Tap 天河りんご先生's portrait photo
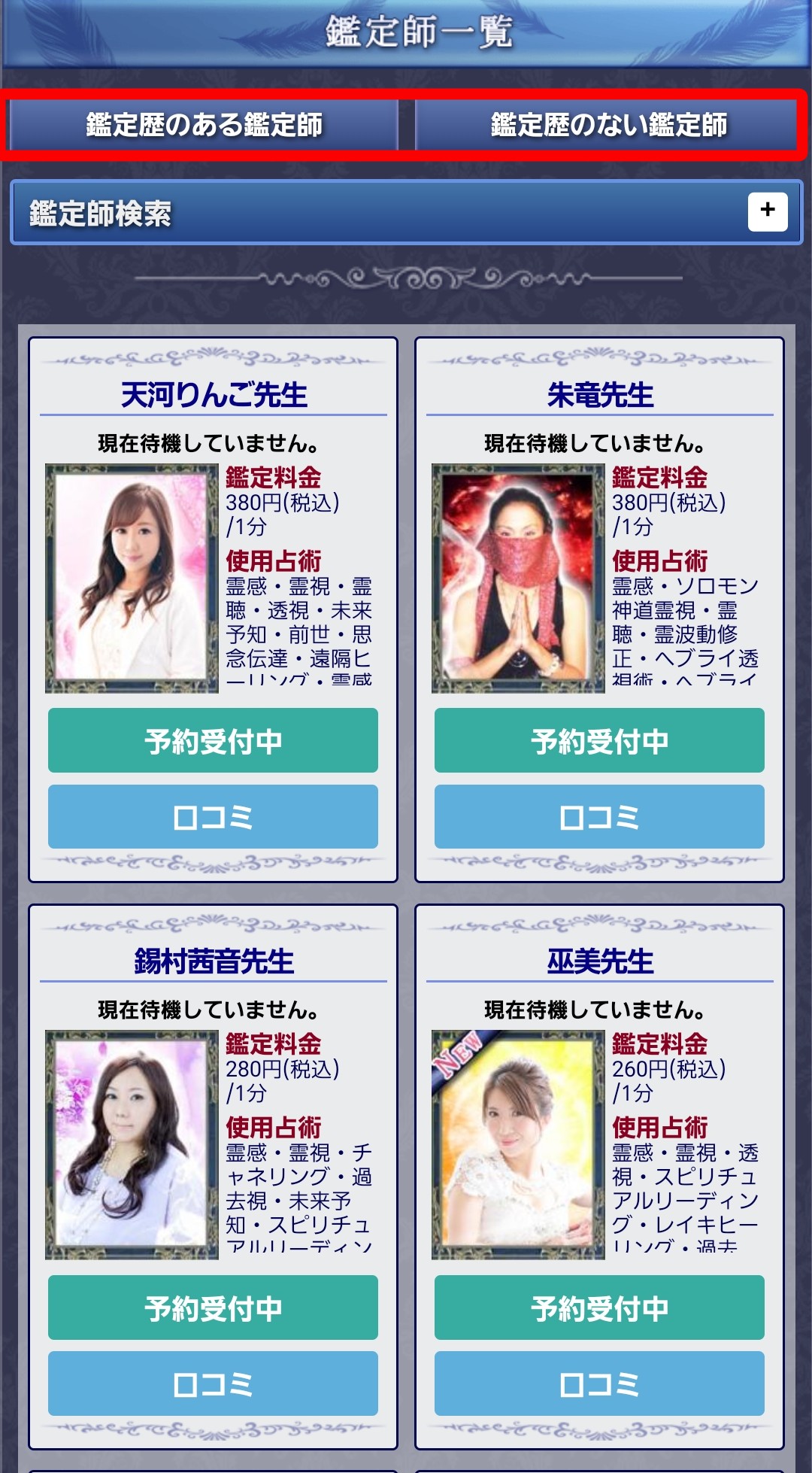Viewport: 812px width, 1473px height. point(132,578)
